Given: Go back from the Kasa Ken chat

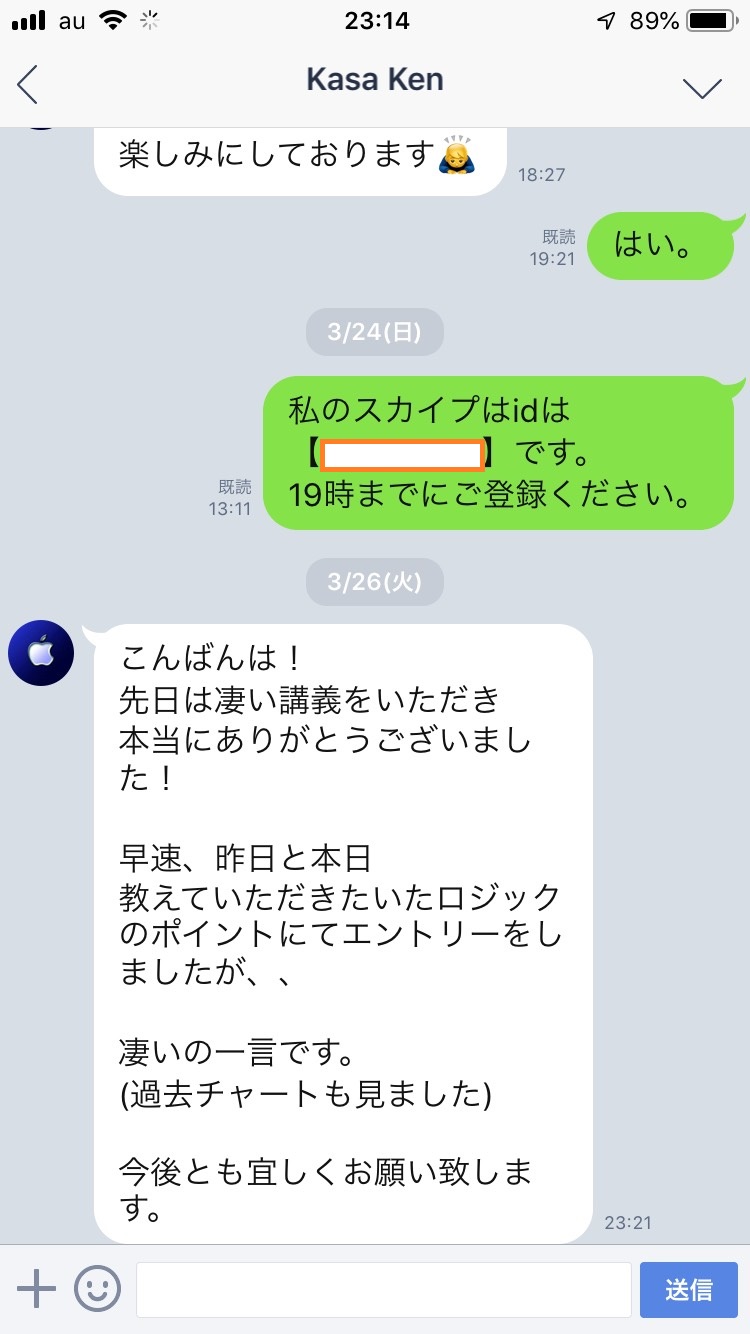Looking at the screenshot, I should click(28, 86).
